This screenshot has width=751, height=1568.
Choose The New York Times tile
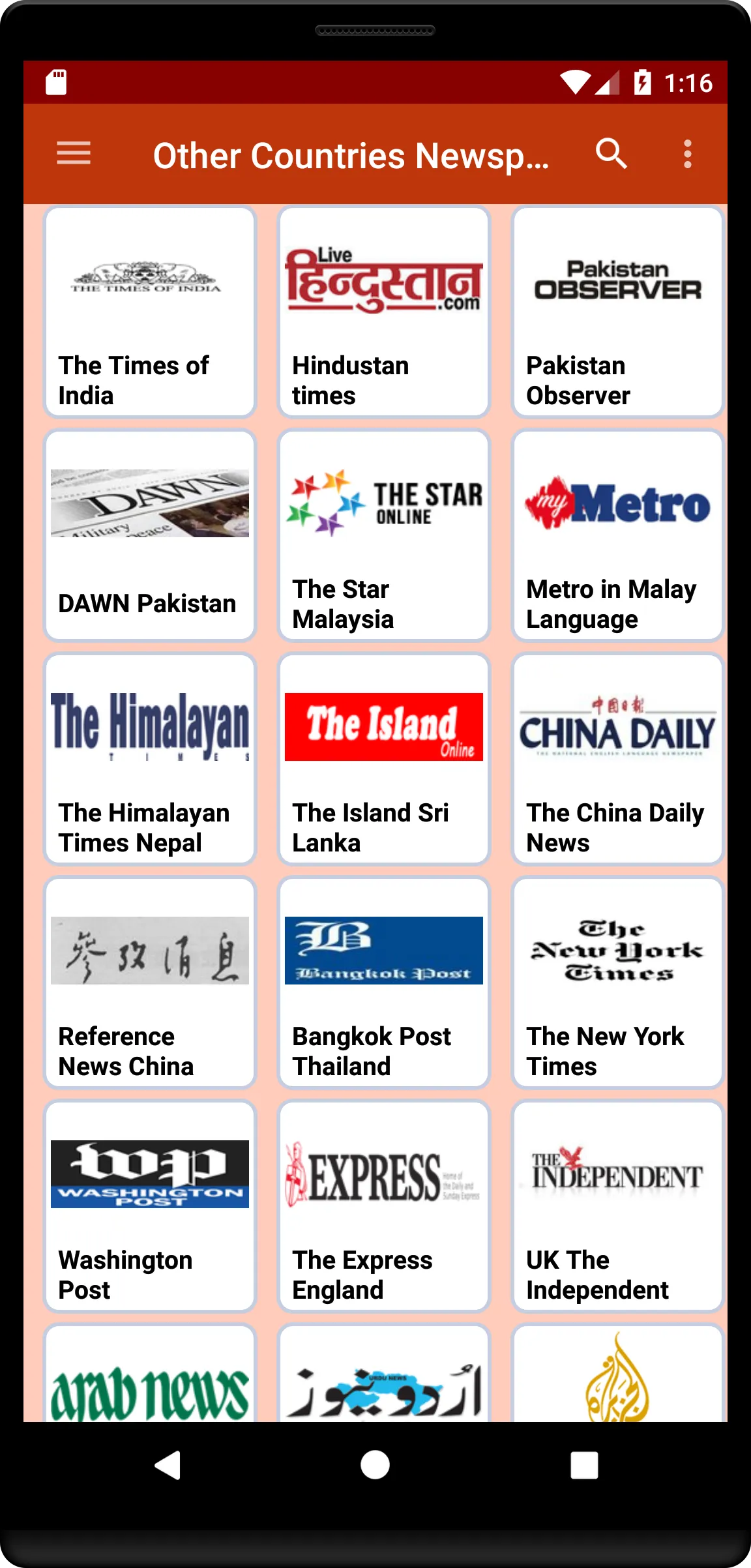pyautogui.click(x=618, y=983)
